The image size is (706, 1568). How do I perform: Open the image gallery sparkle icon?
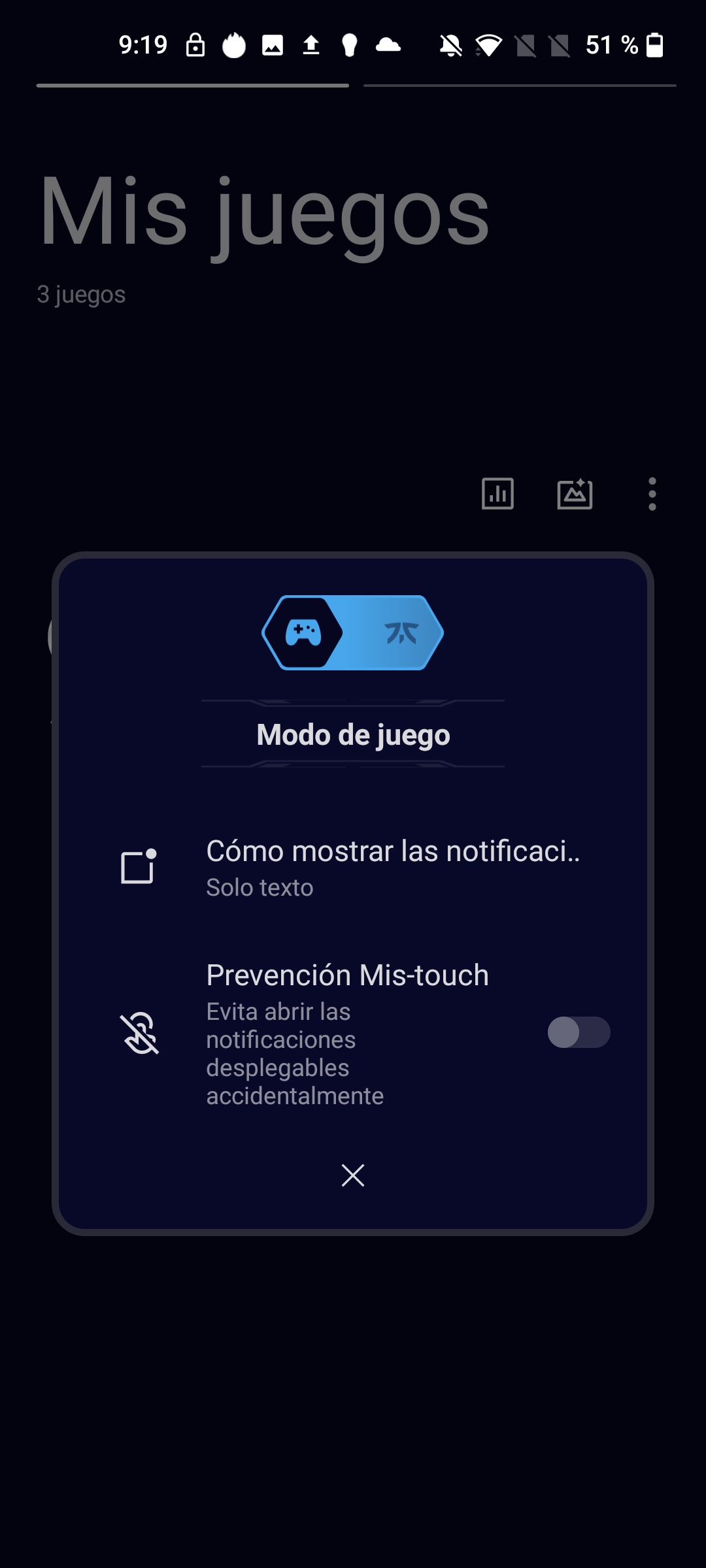click(x=575, y=494)
